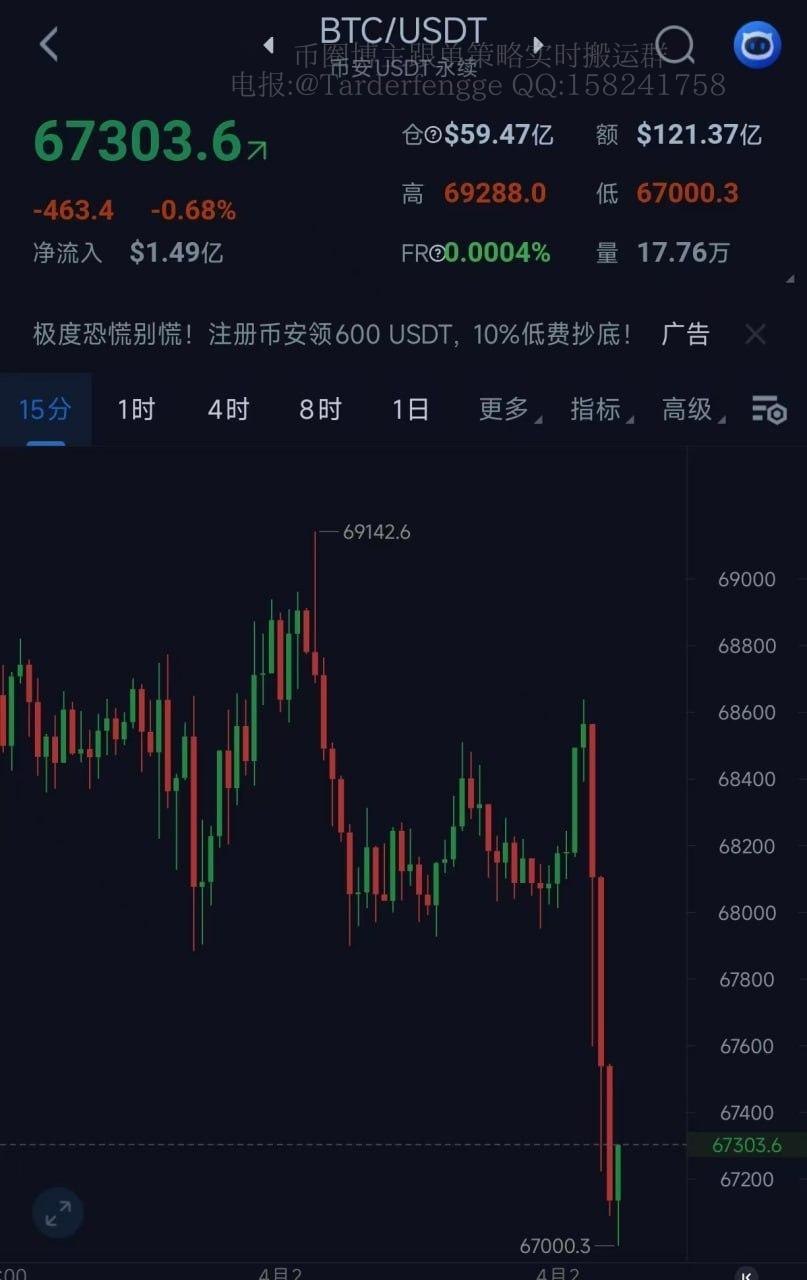Switch to the previous trading pair
807x1280 pixels.
point(268,45)
